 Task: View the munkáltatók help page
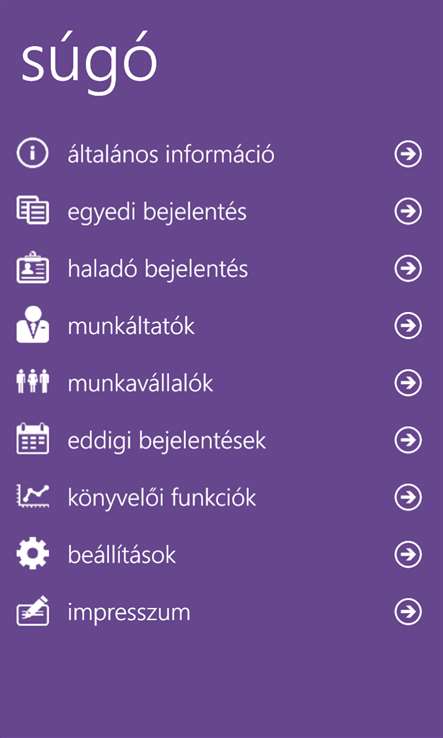tap(220, 326)
